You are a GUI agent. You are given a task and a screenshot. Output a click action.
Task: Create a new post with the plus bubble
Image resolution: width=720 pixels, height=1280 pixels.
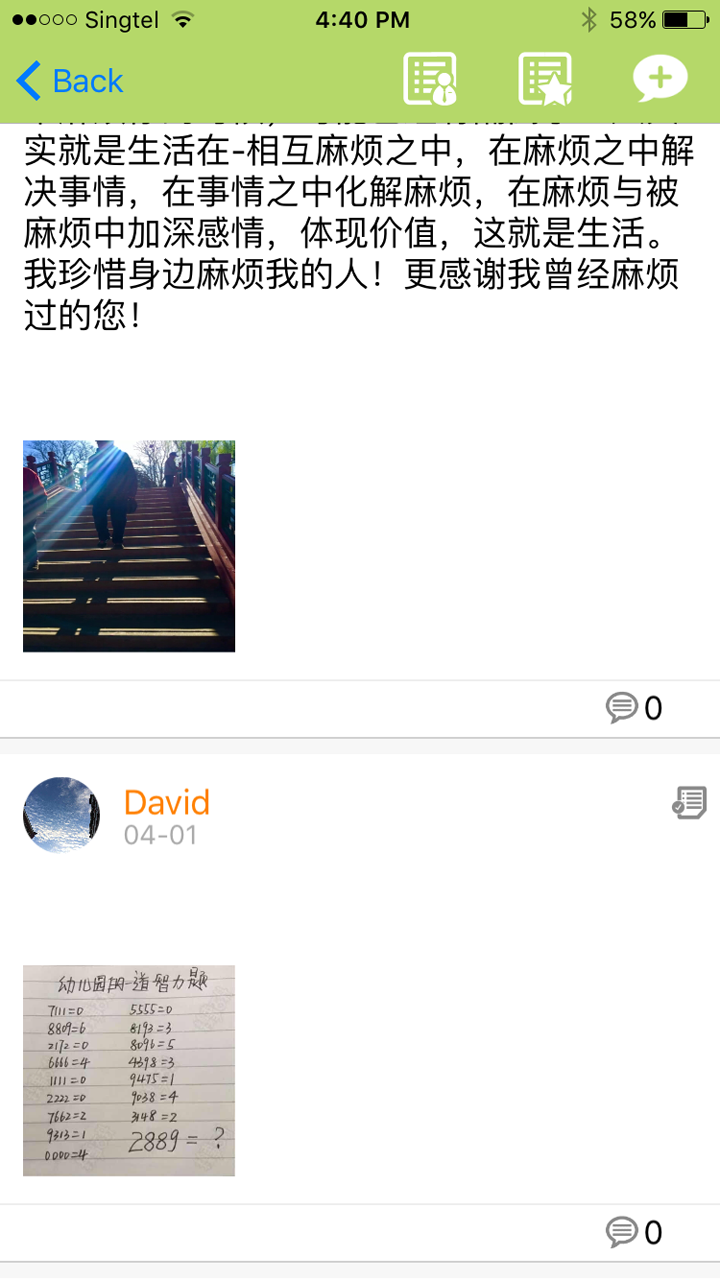(x=660, y=79)
